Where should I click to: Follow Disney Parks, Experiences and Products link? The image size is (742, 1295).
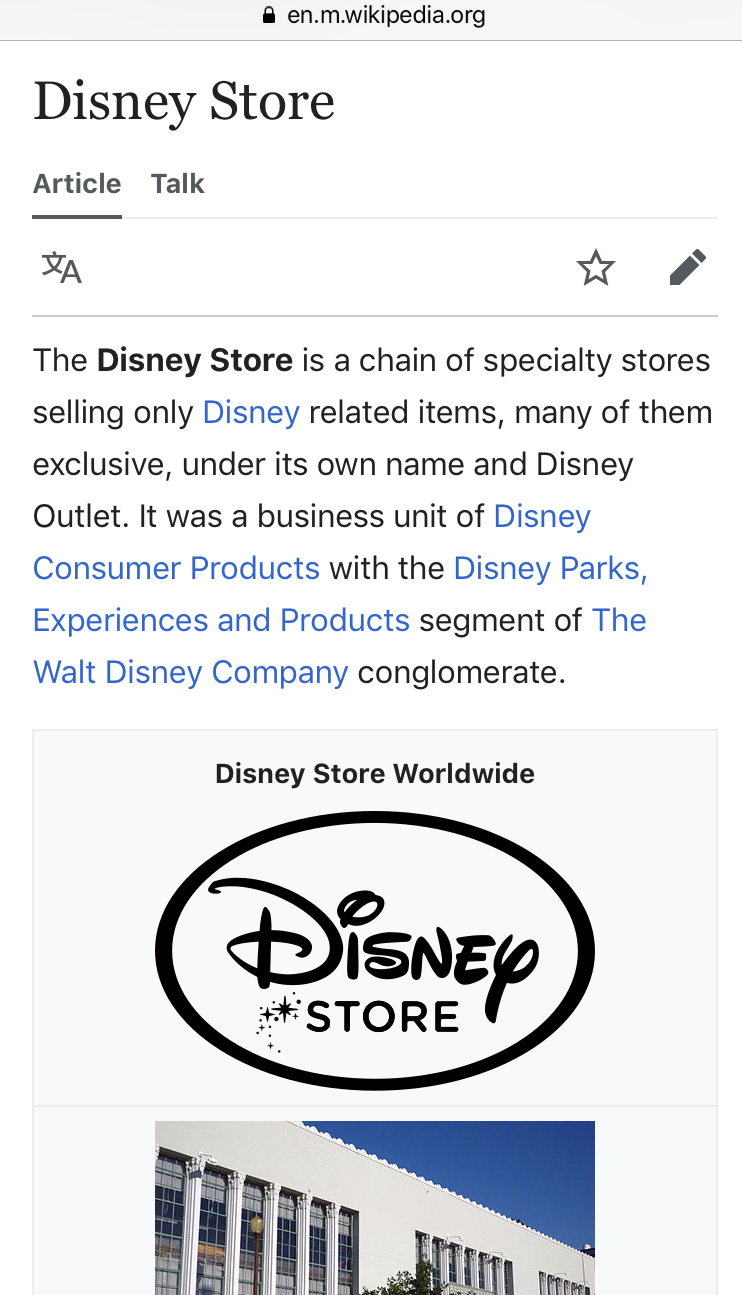click(x=340, y=594)
